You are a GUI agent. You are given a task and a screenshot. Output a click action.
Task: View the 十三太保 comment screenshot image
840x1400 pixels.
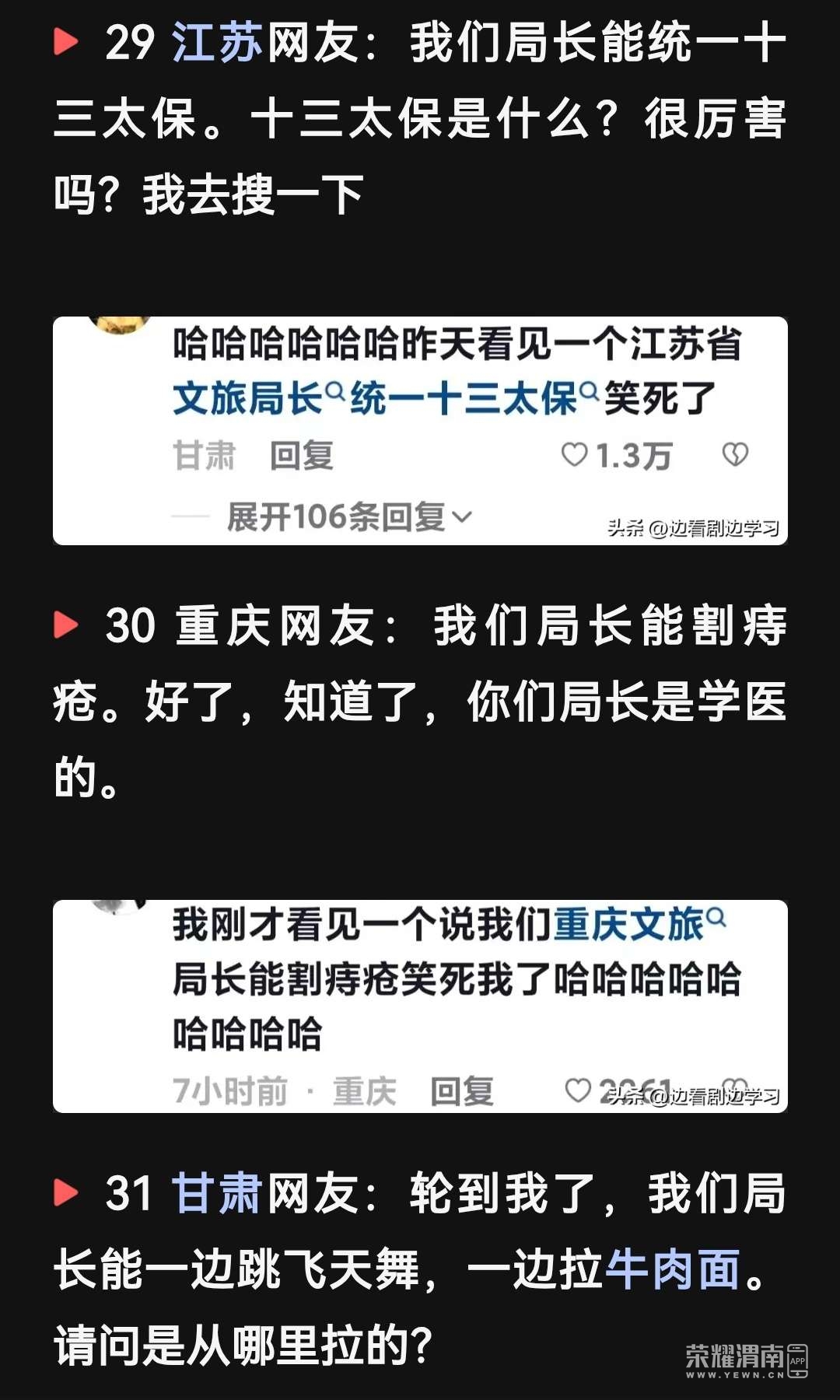(420, 430)
